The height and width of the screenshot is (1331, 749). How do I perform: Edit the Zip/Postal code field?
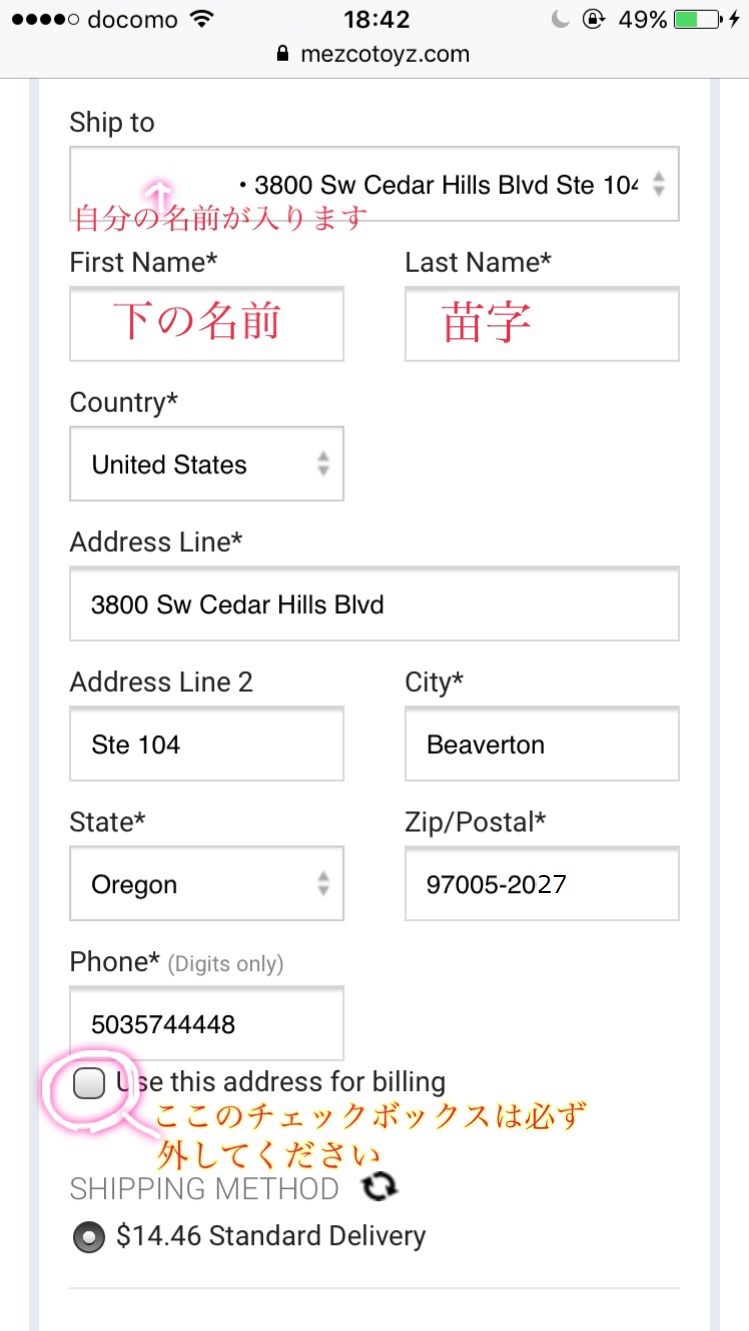click(542, 884)
